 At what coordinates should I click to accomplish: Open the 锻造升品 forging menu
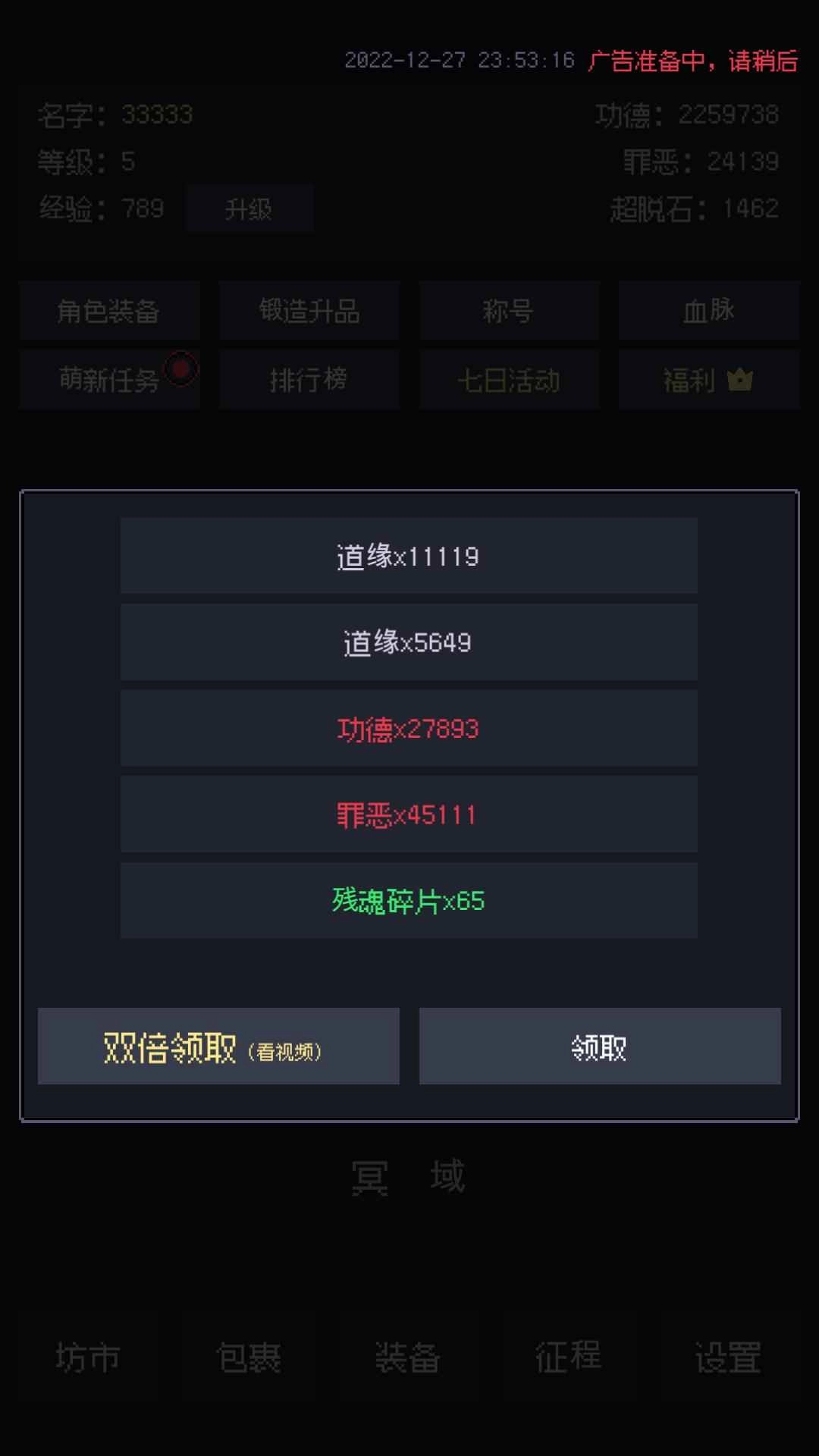click(x=309, y=310)
